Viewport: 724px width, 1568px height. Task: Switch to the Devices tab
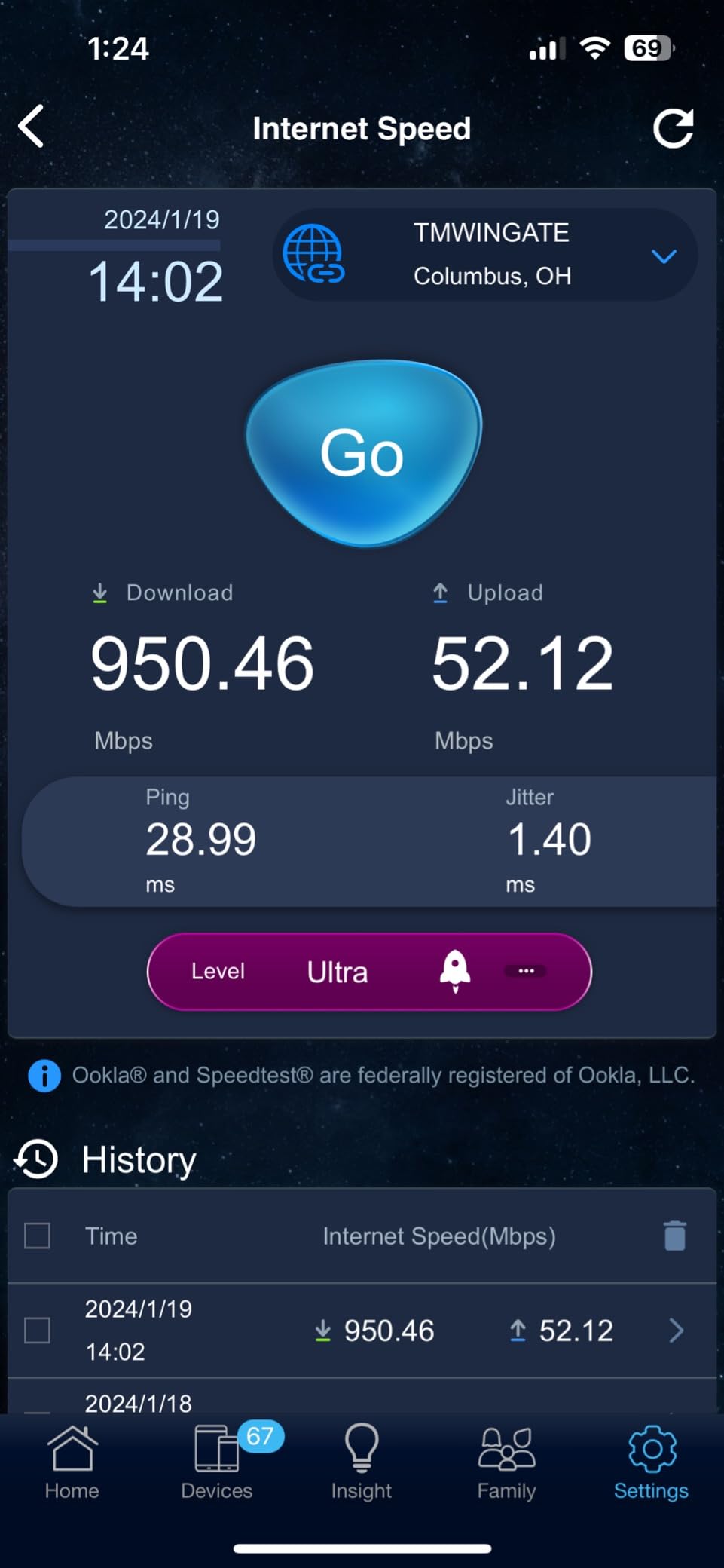pos(217,1462)
